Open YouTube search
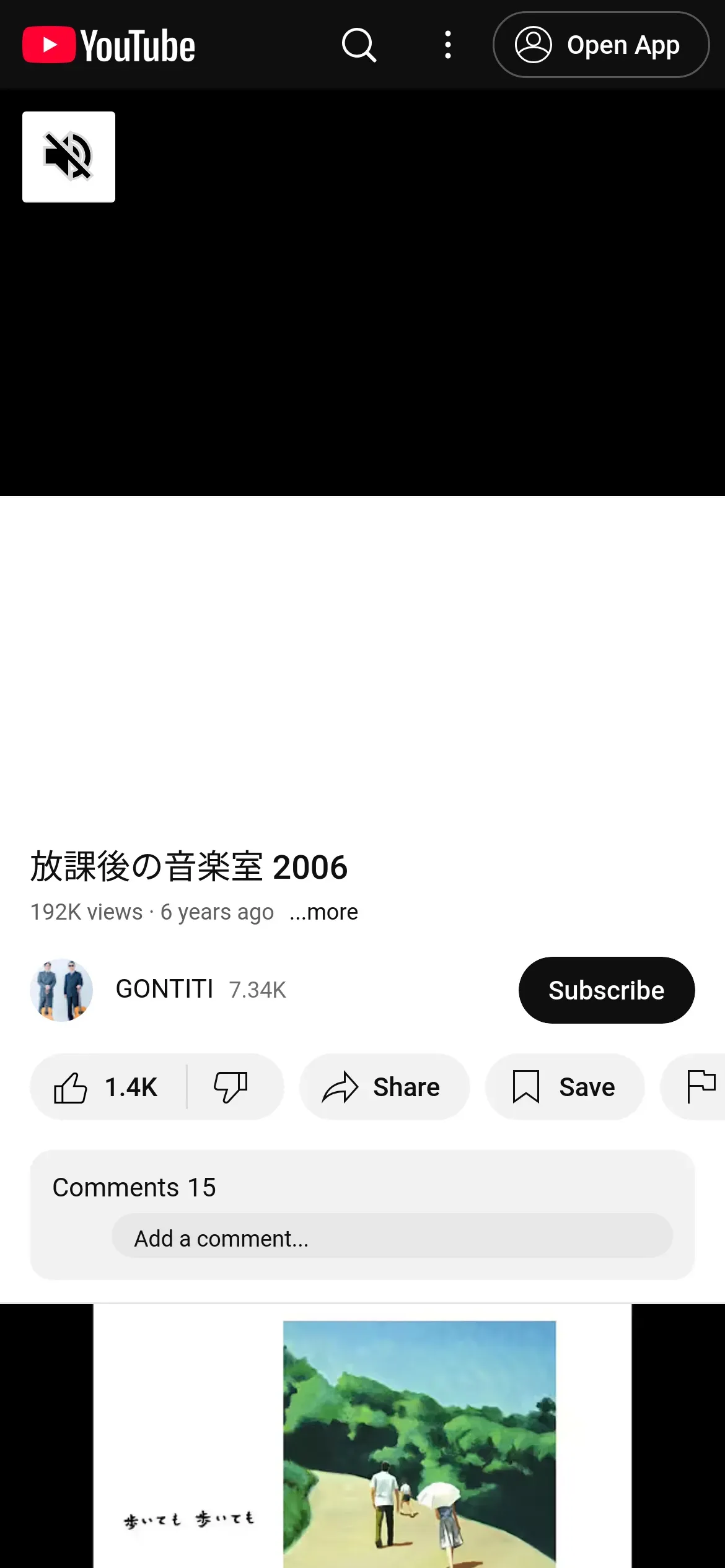Screen dimensions: 725x1568 click(359, 45)
